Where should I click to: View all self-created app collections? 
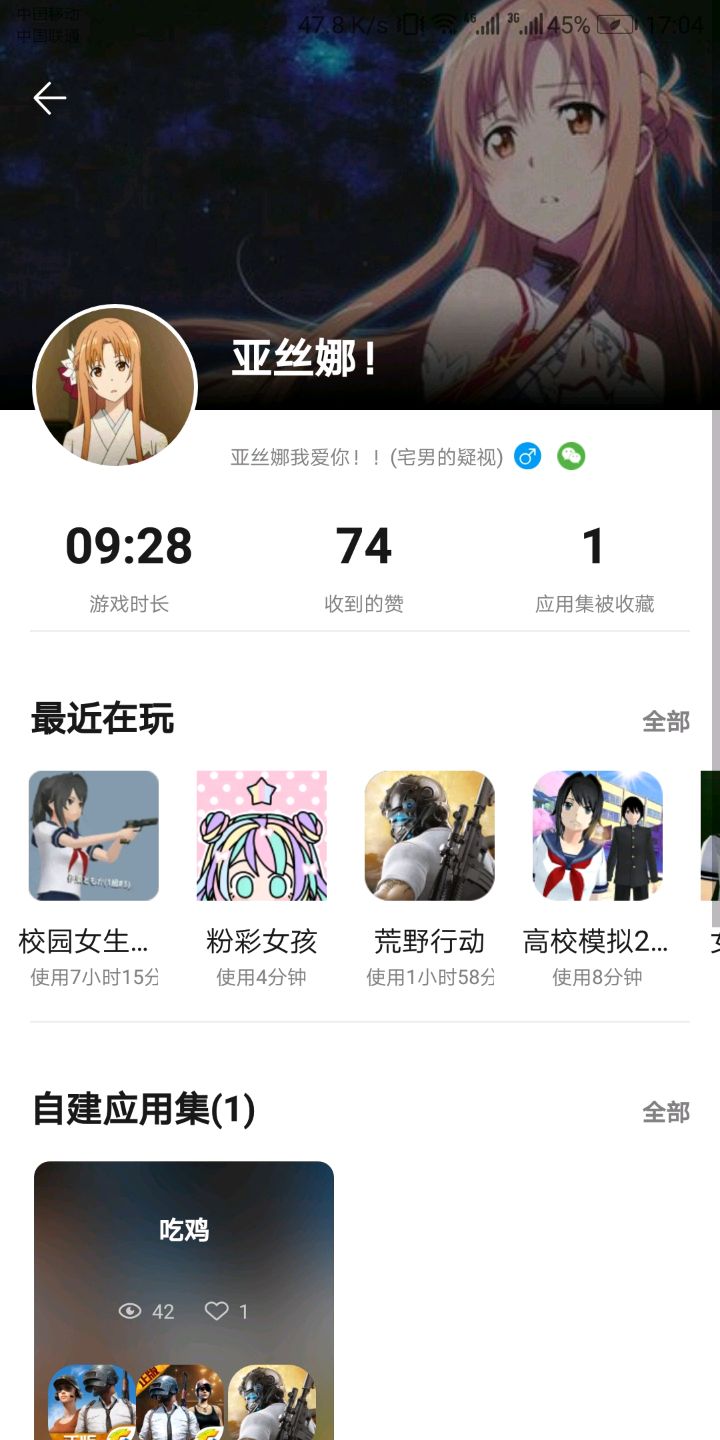pos(665,1111)
